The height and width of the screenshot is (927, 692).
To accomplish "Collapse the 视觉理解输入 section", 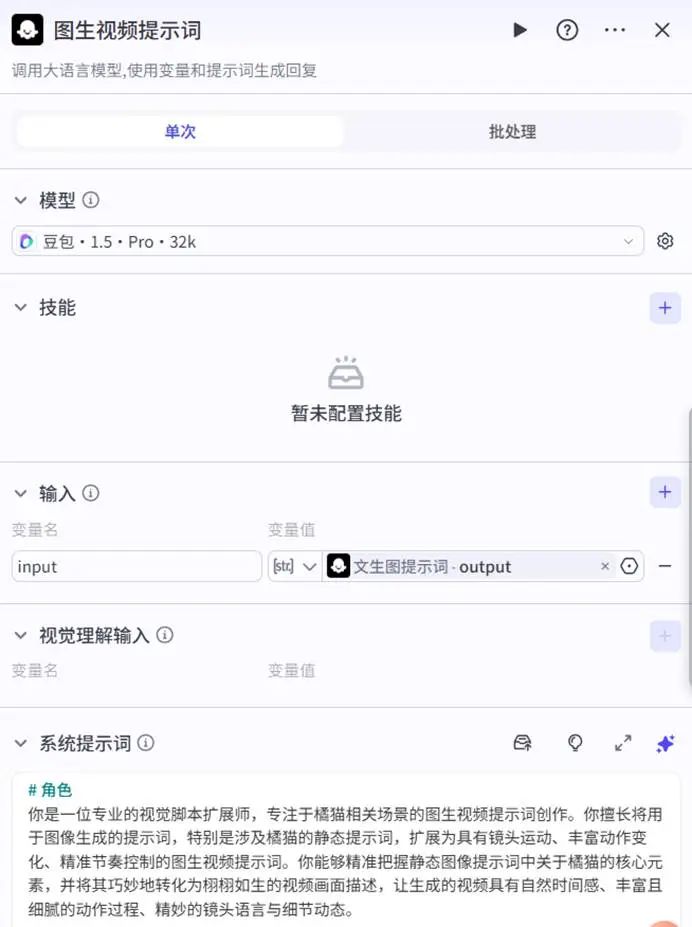I will click(x=21, y=635).
